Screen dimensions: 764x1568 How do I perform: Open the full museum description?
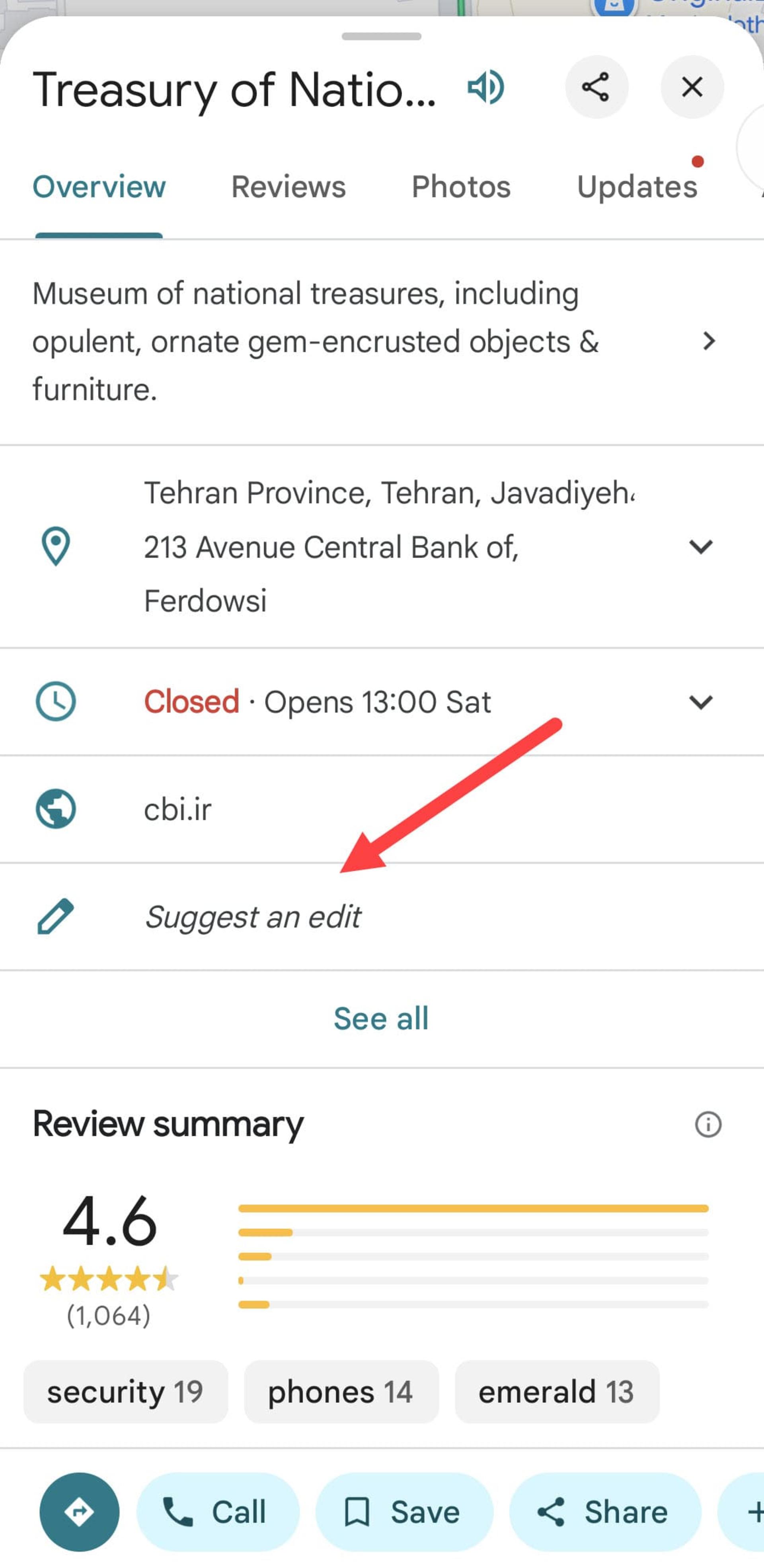click(x=381, y=342)
